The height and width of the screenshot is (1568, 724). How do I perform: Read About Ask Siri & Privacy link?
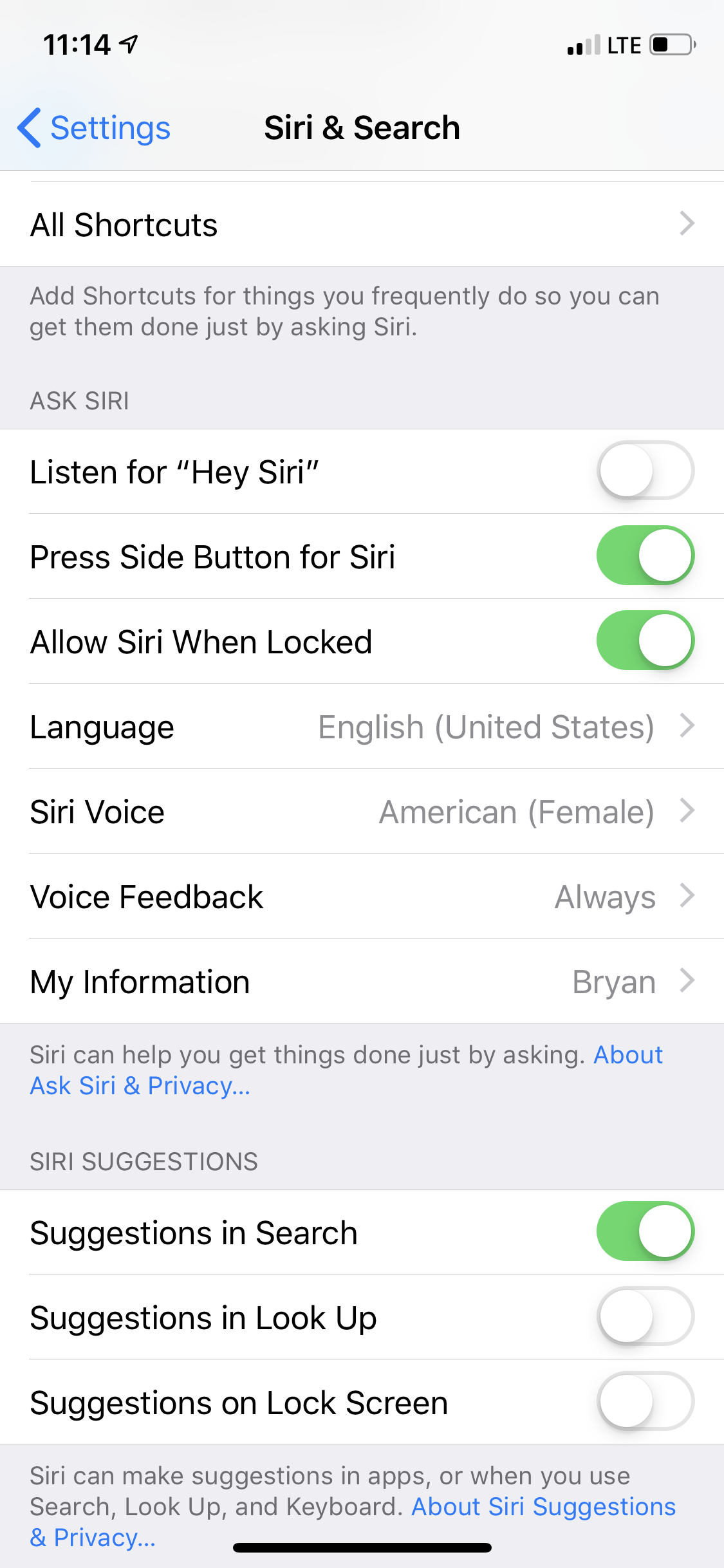tap(140, 1086)
